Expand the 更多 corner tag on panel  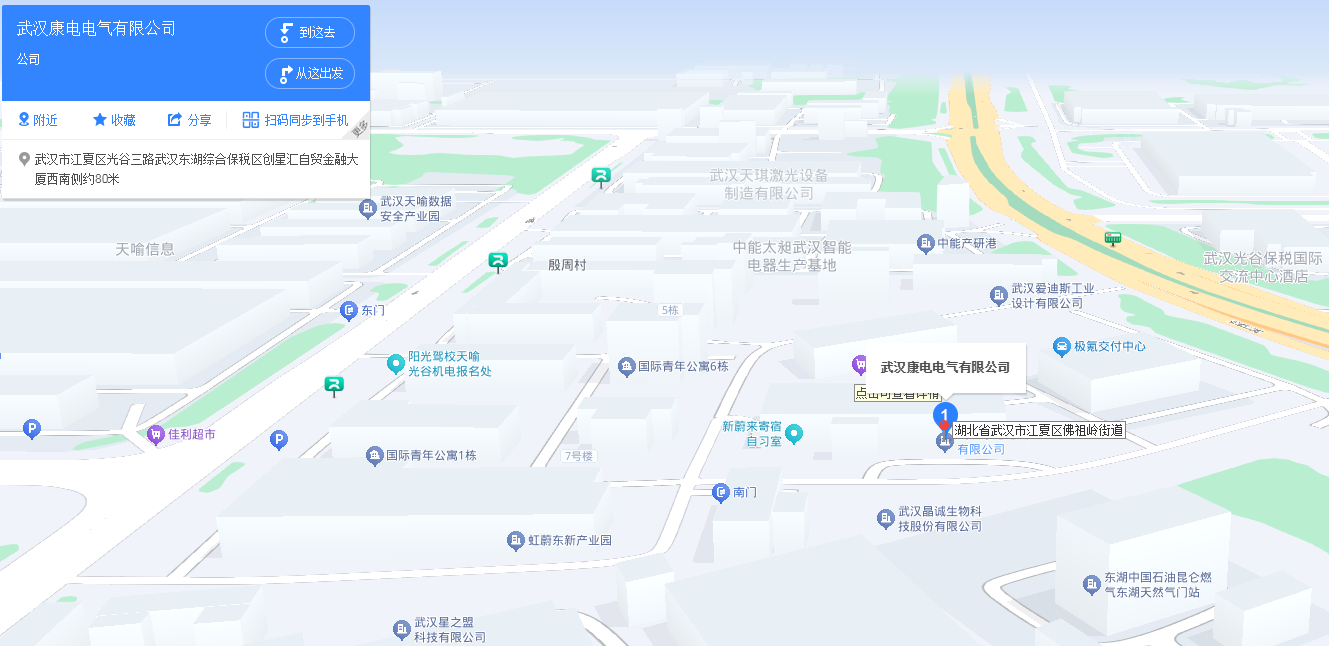(x=360, y=127)
